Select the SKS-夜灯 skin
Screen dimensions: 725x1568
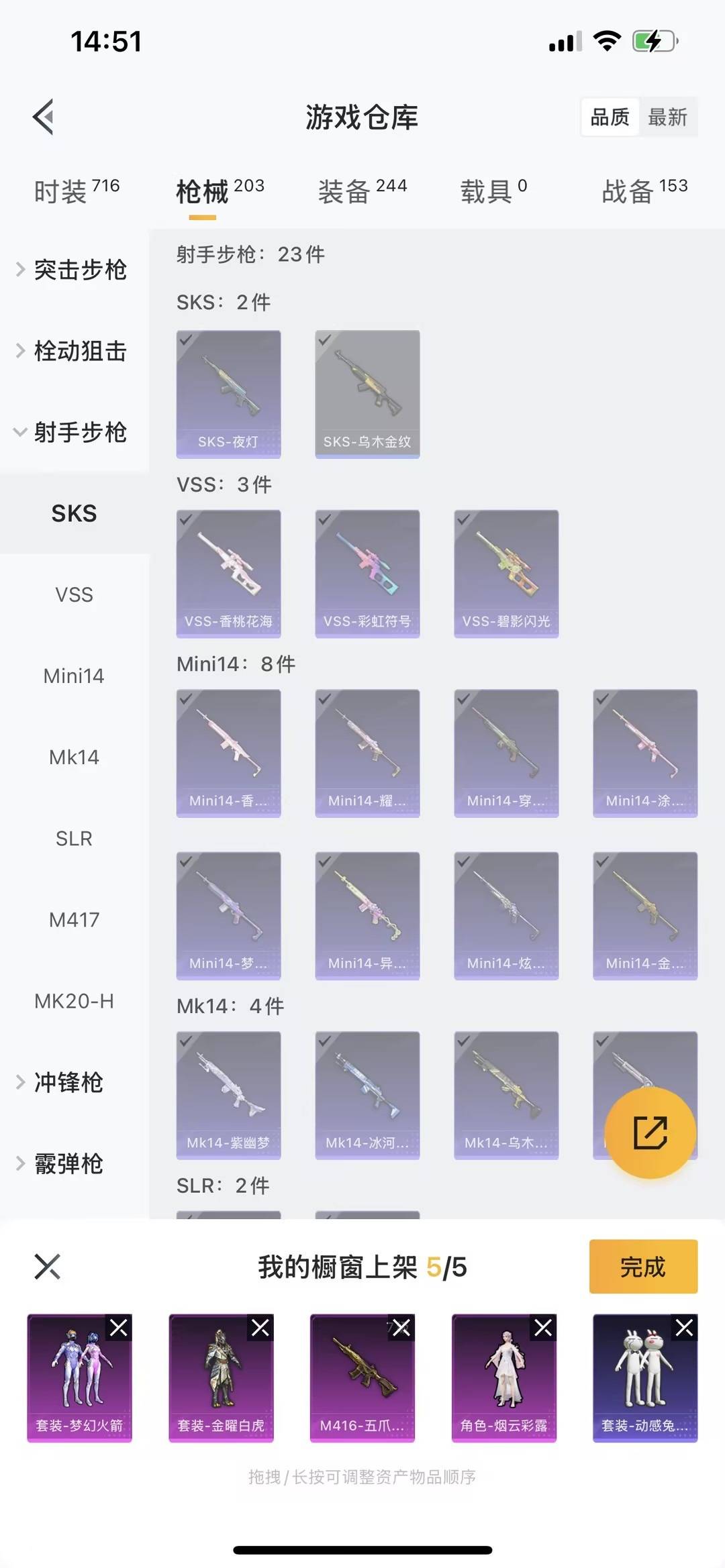tap(228, 394)
